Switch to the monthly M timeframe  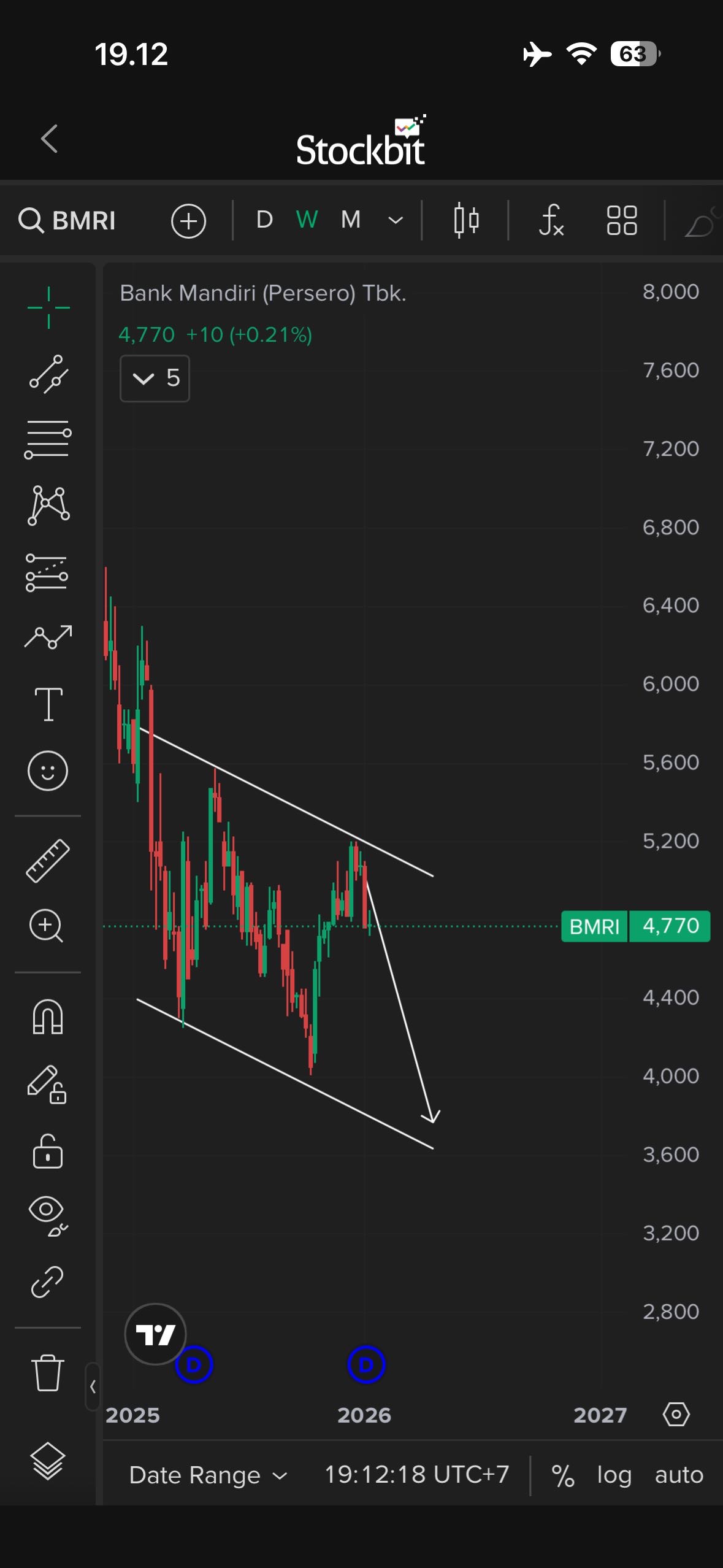click(x=351, y=220)
